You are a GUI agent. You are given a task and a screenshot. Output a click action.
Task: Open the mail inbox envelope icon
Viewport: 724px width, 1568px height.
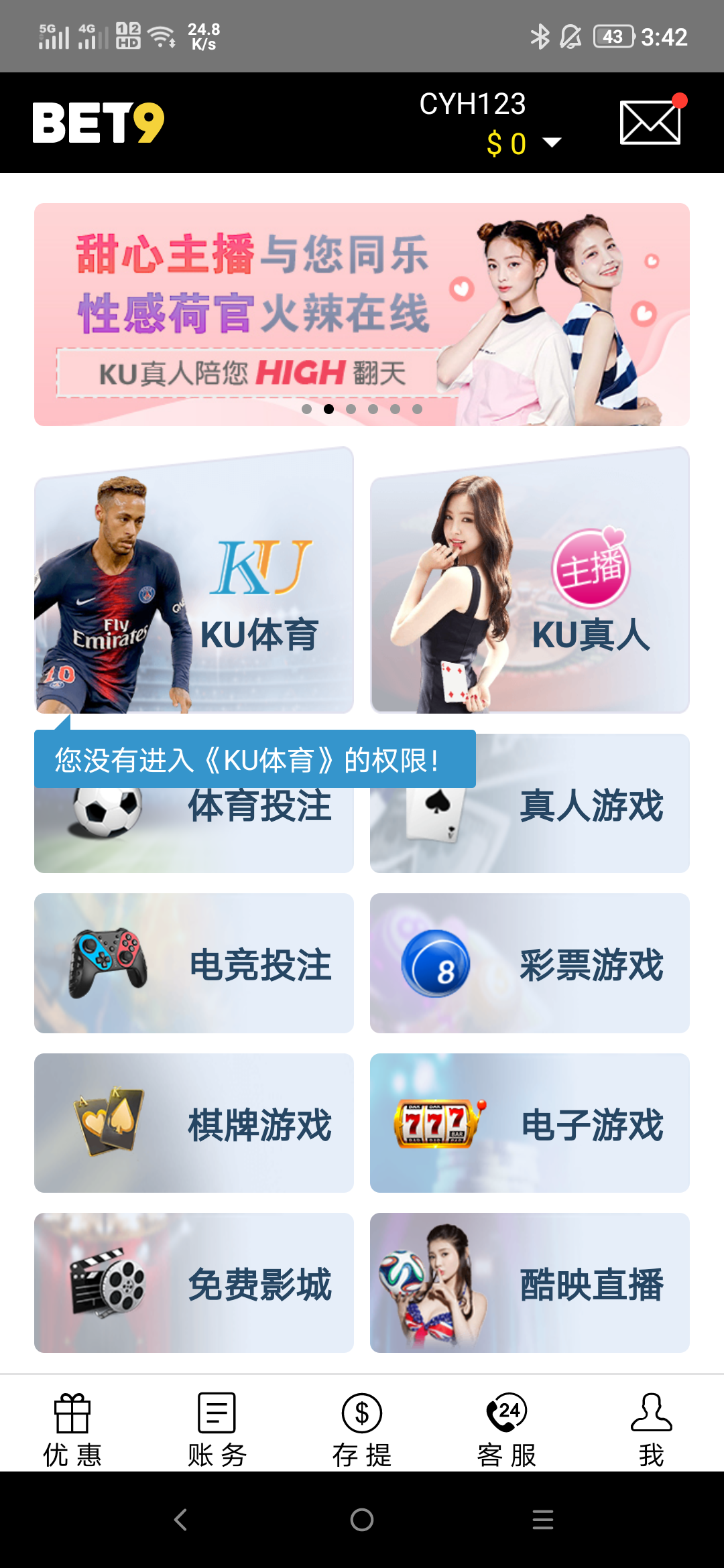point(650,122)
